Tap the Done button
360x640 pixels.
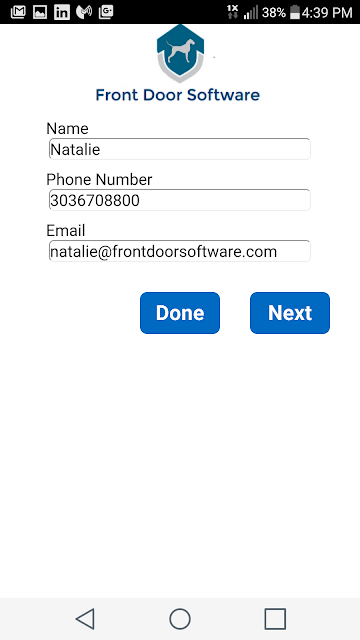pyautogui.click(x=180, y=313)
